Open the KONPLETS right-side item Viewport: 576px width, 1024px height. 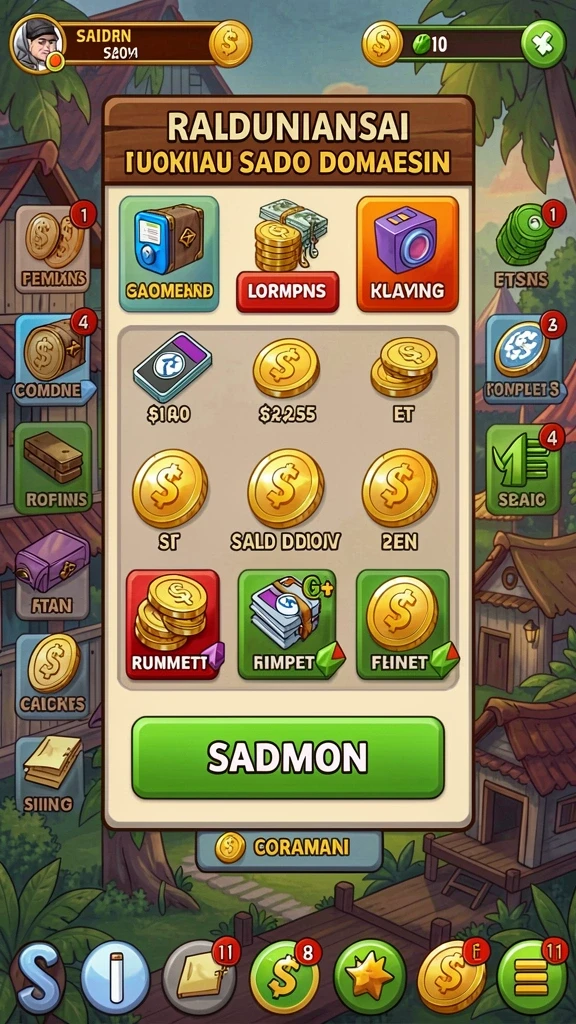pos(524,360)
